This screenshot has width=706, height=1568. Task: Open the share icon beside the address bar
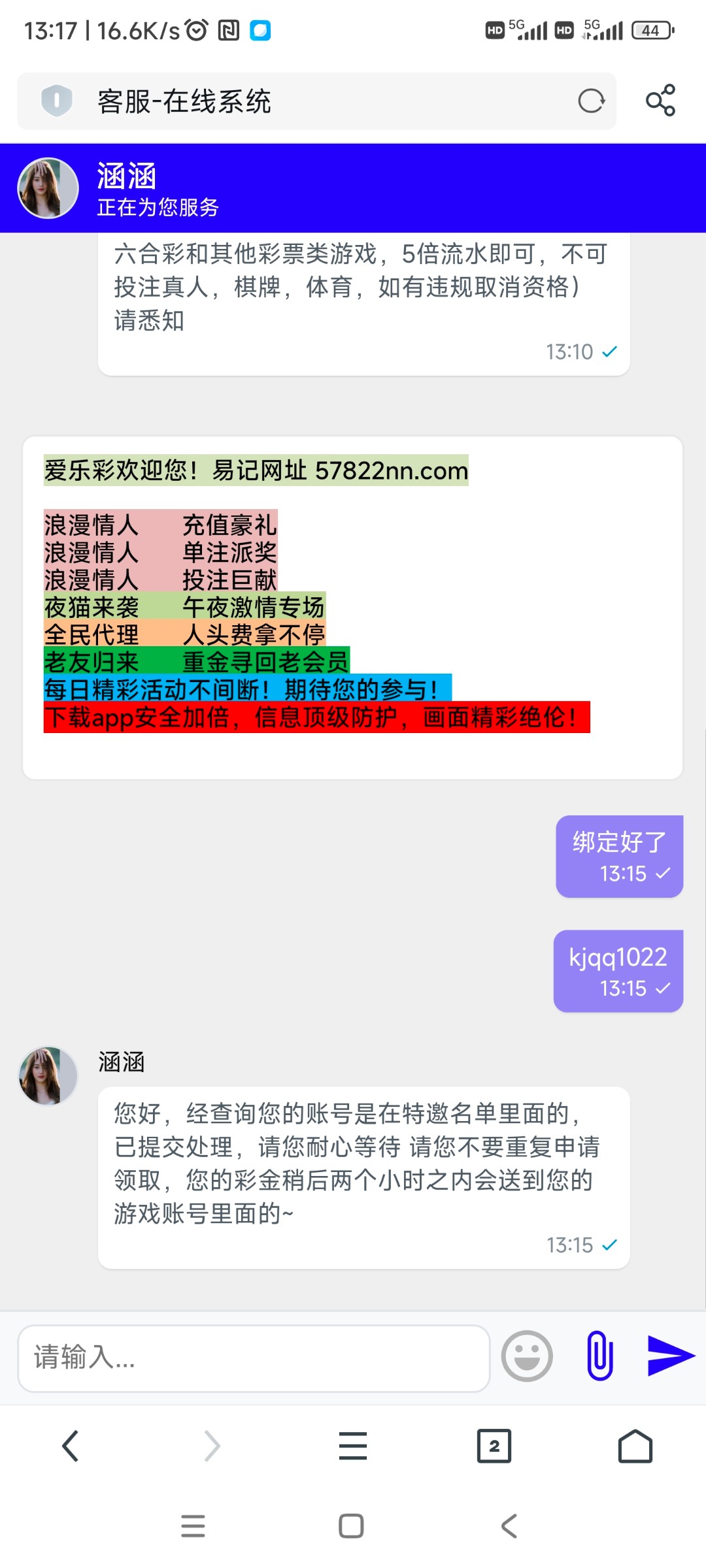tap(660, 101)
